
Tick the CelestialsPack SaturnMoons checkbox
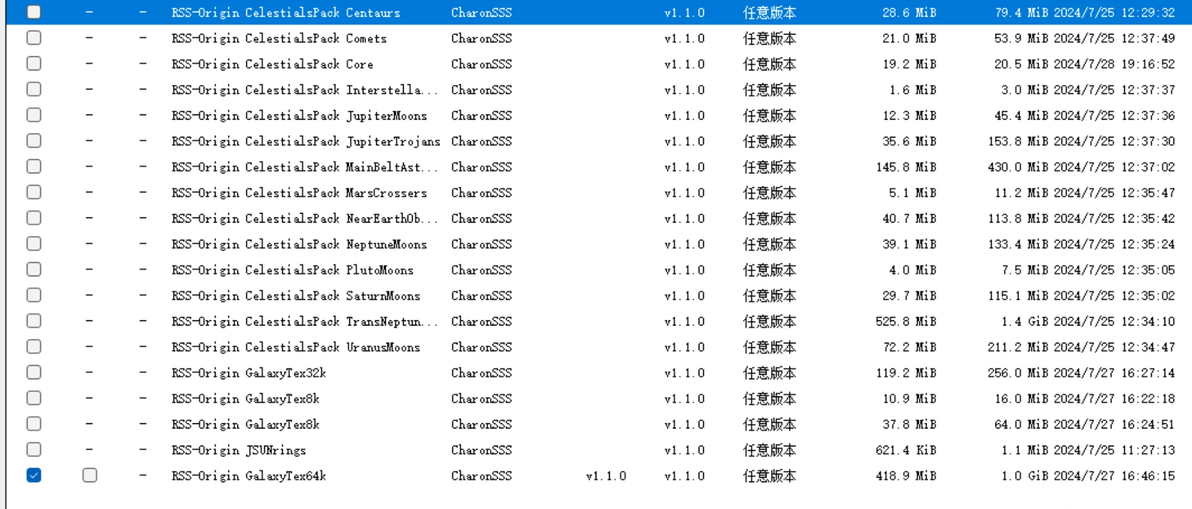click(34, 295)
